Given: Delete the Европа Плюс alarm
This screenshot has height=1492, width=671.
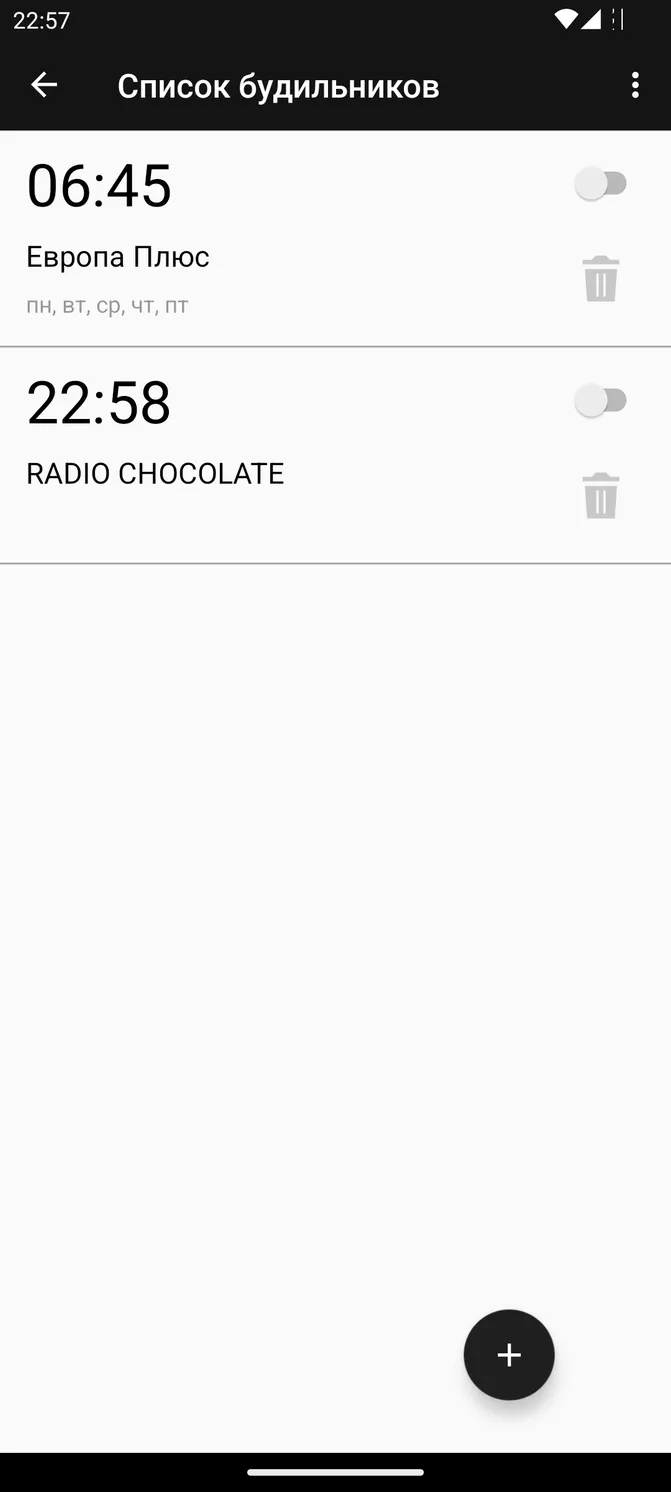Looking at the screenshot, I should point(601,279).
